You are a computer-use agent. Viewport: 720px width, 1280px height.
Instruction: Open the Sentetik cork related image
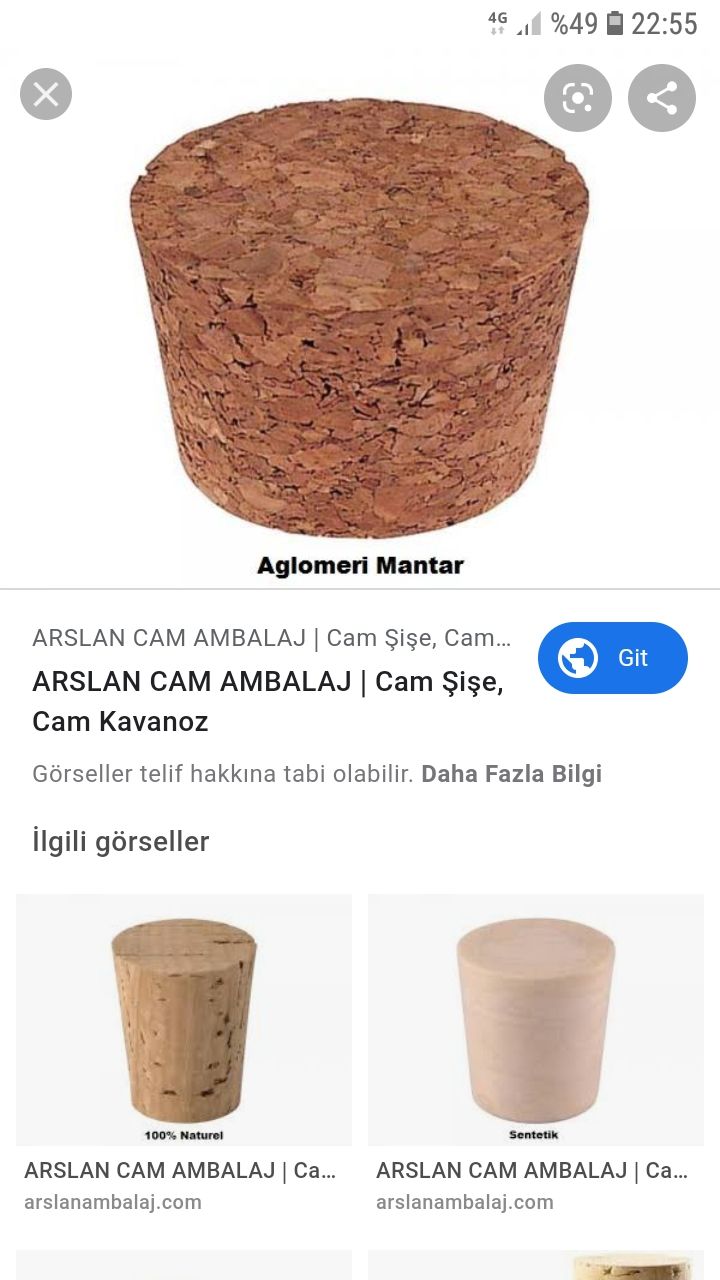click(536, 1020)
